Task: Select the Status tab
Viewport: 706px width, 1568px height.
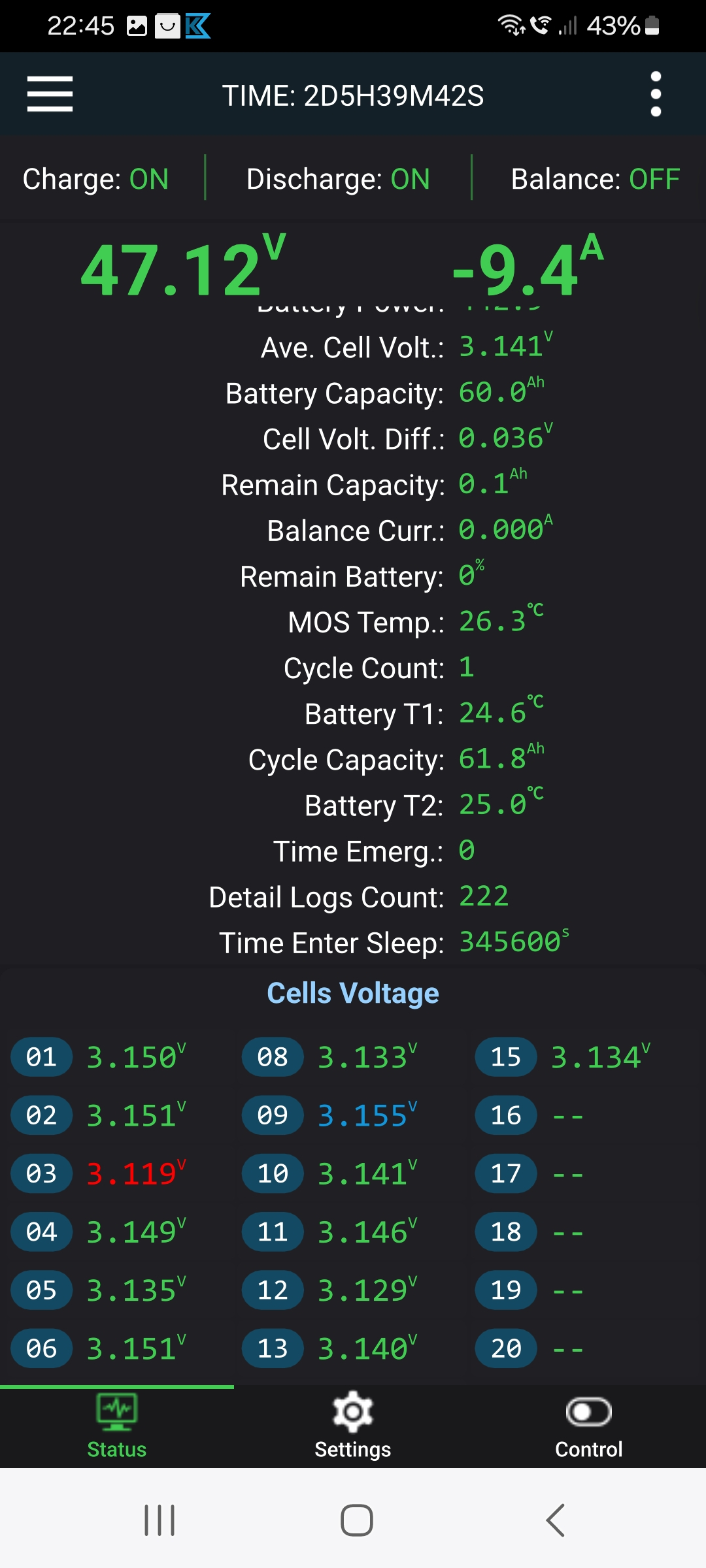Action: click(x=117, y=1426)
